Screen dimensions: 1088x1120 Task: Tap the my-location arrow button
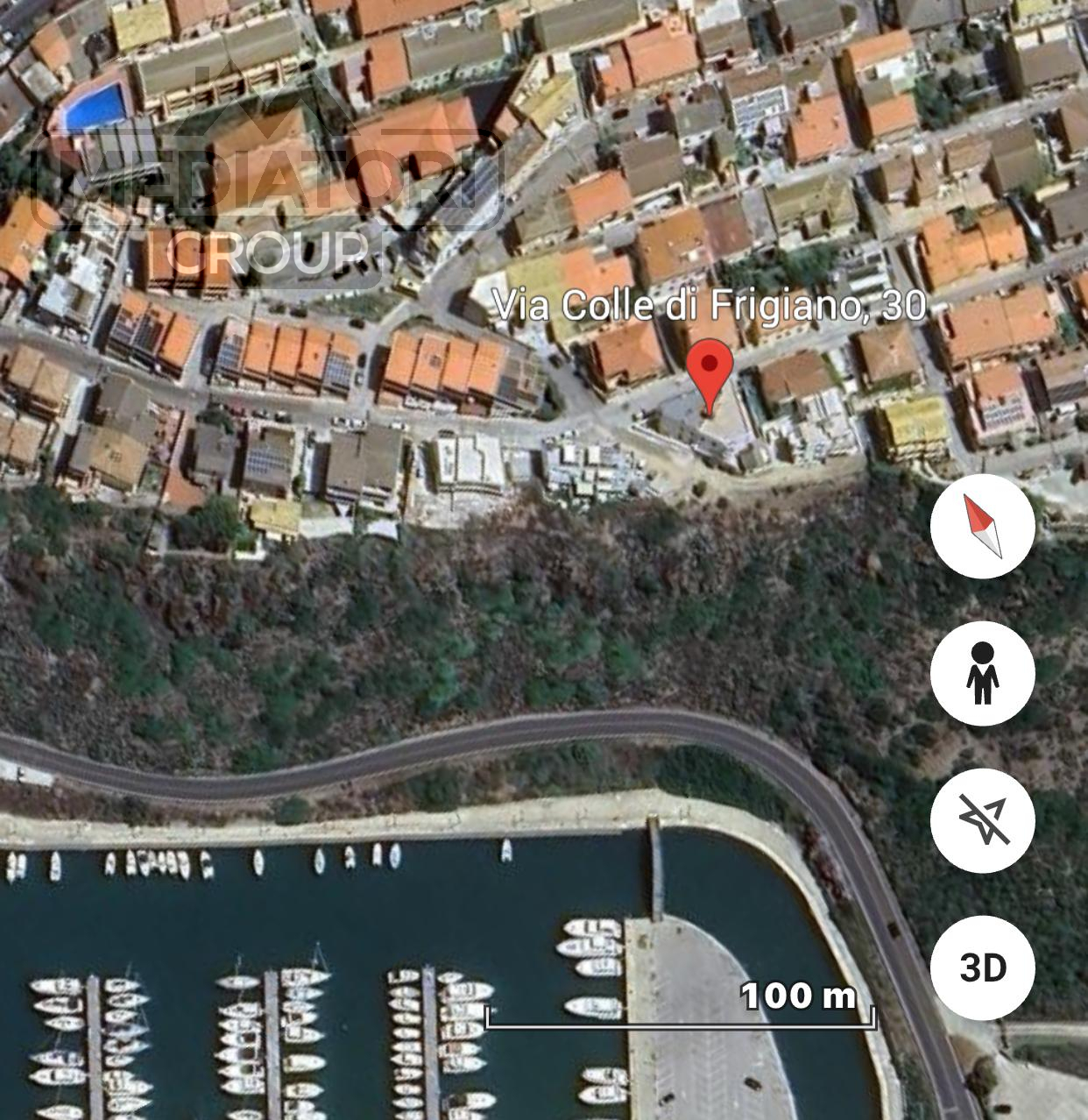pyautogui.click(x=982, y=820)
